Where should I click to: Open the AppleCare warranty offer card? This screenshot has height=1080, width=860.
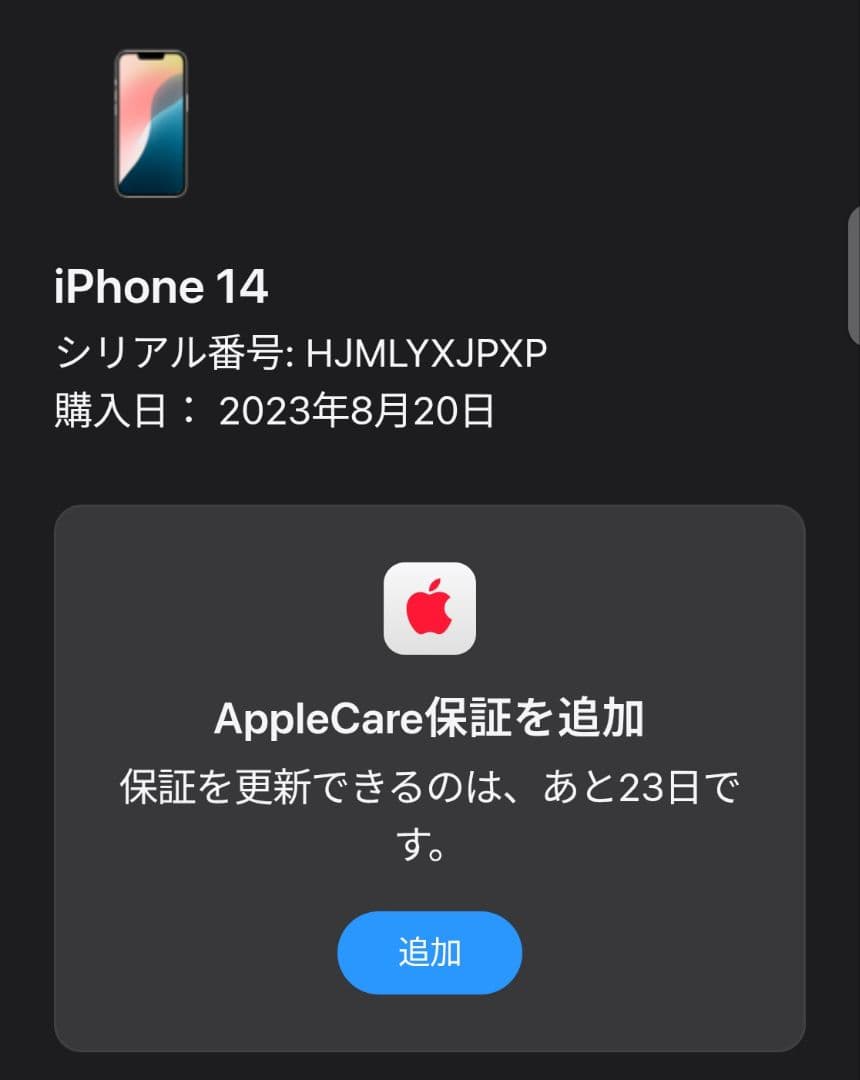pyautogui.click(x=429, y=780)
